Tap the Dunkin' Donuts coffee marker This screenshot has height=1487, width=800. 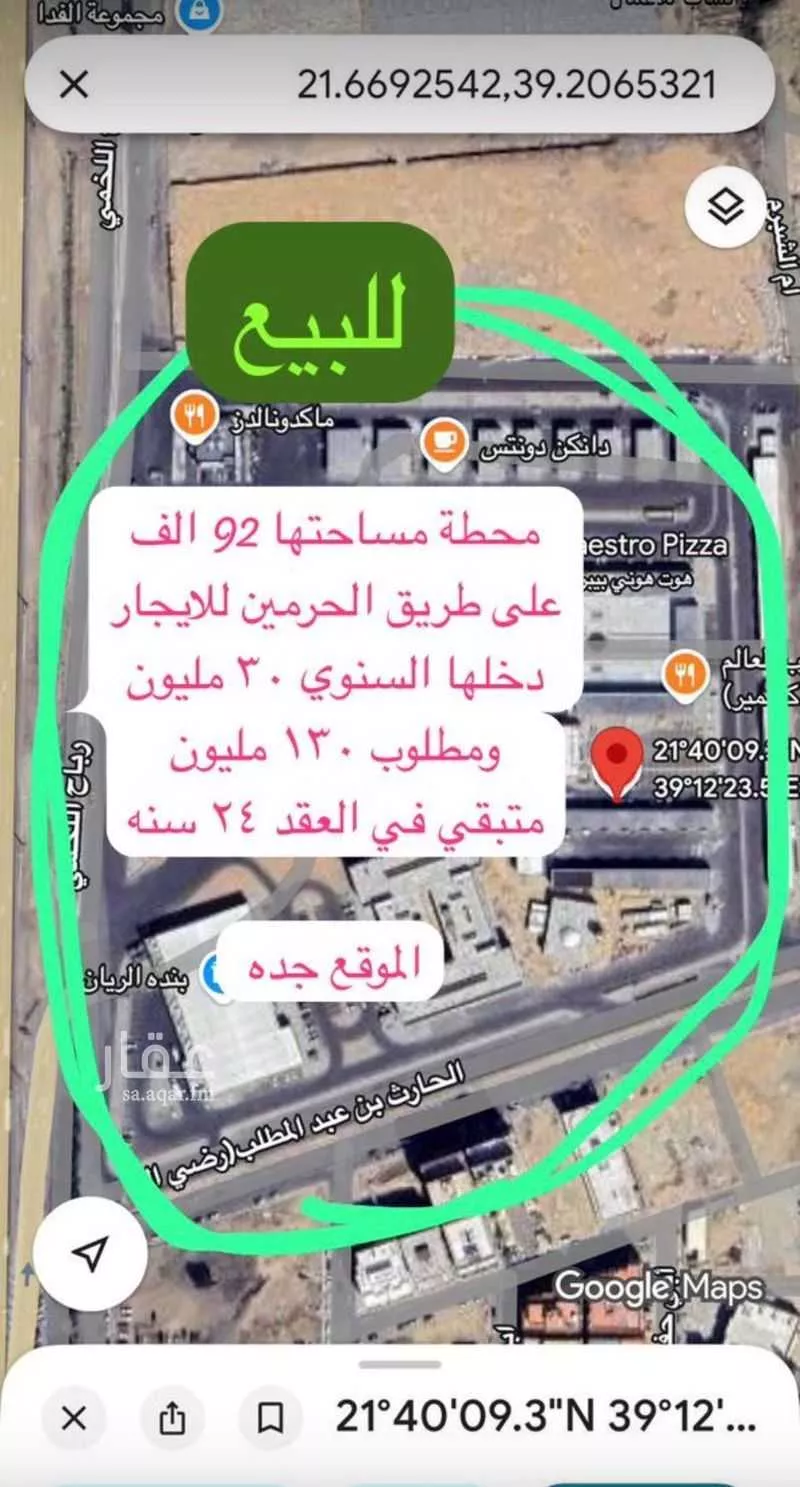tap(445, 443)
